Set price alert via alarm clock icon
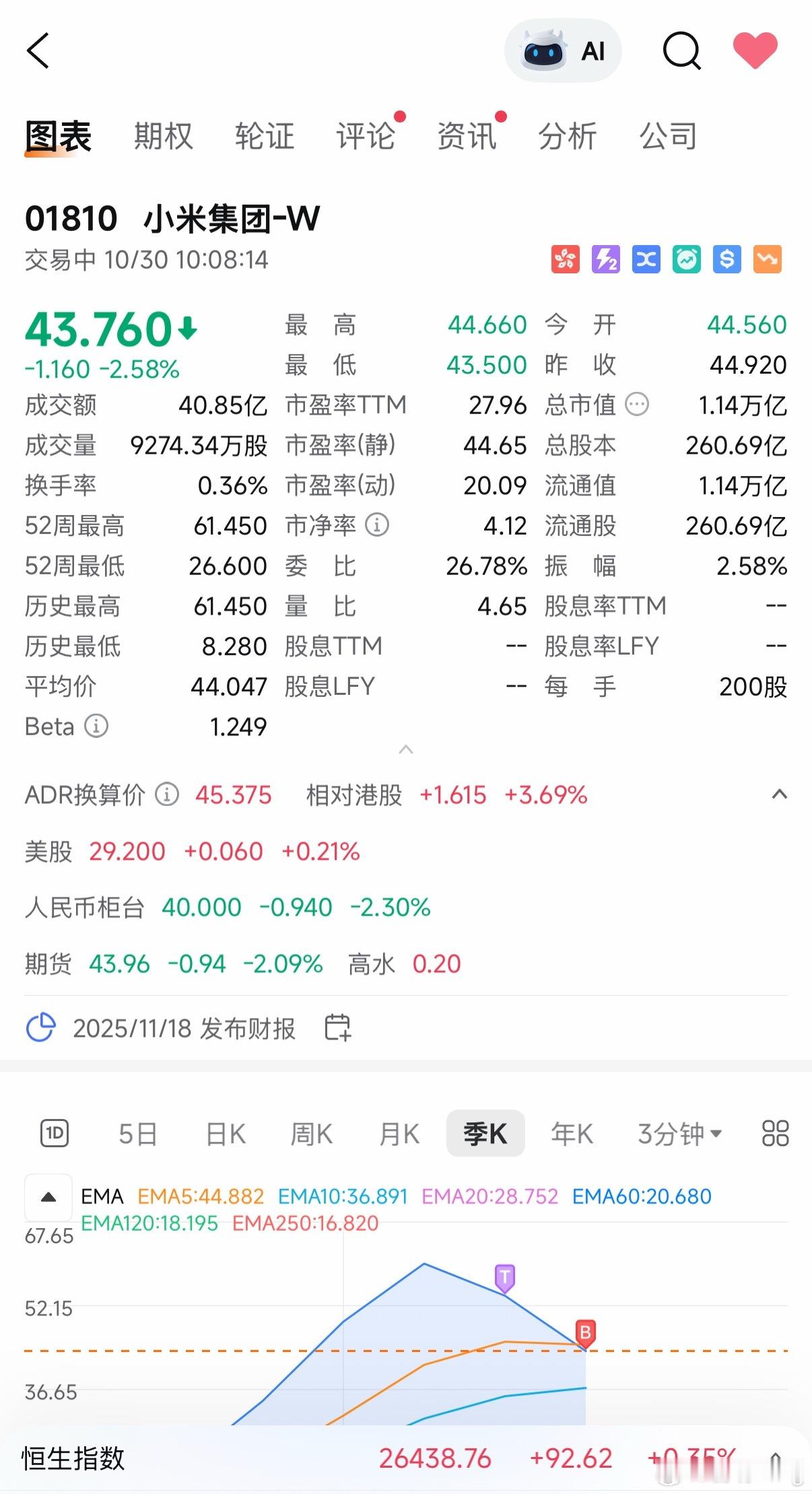The image size is (812, 1494). coord(686,259)
